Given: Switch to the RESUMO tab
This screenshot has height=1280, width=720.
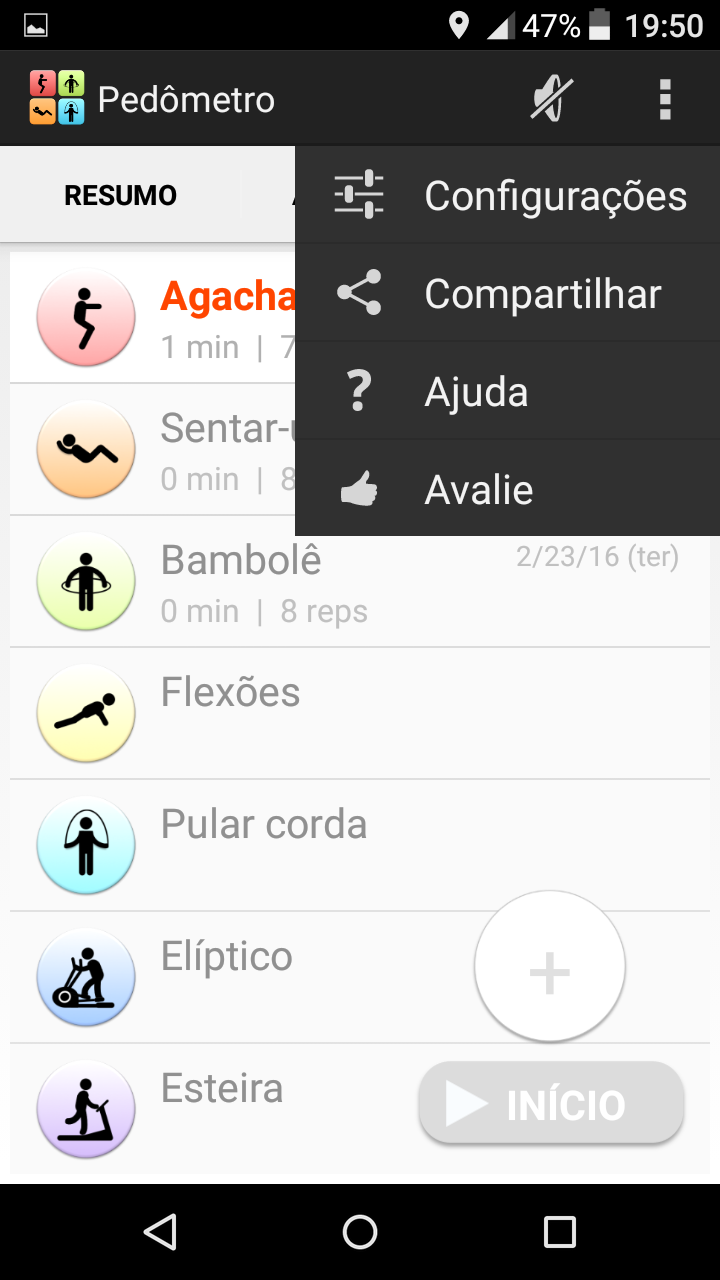Looking at the screenshot, I should [x=121, y=195].
